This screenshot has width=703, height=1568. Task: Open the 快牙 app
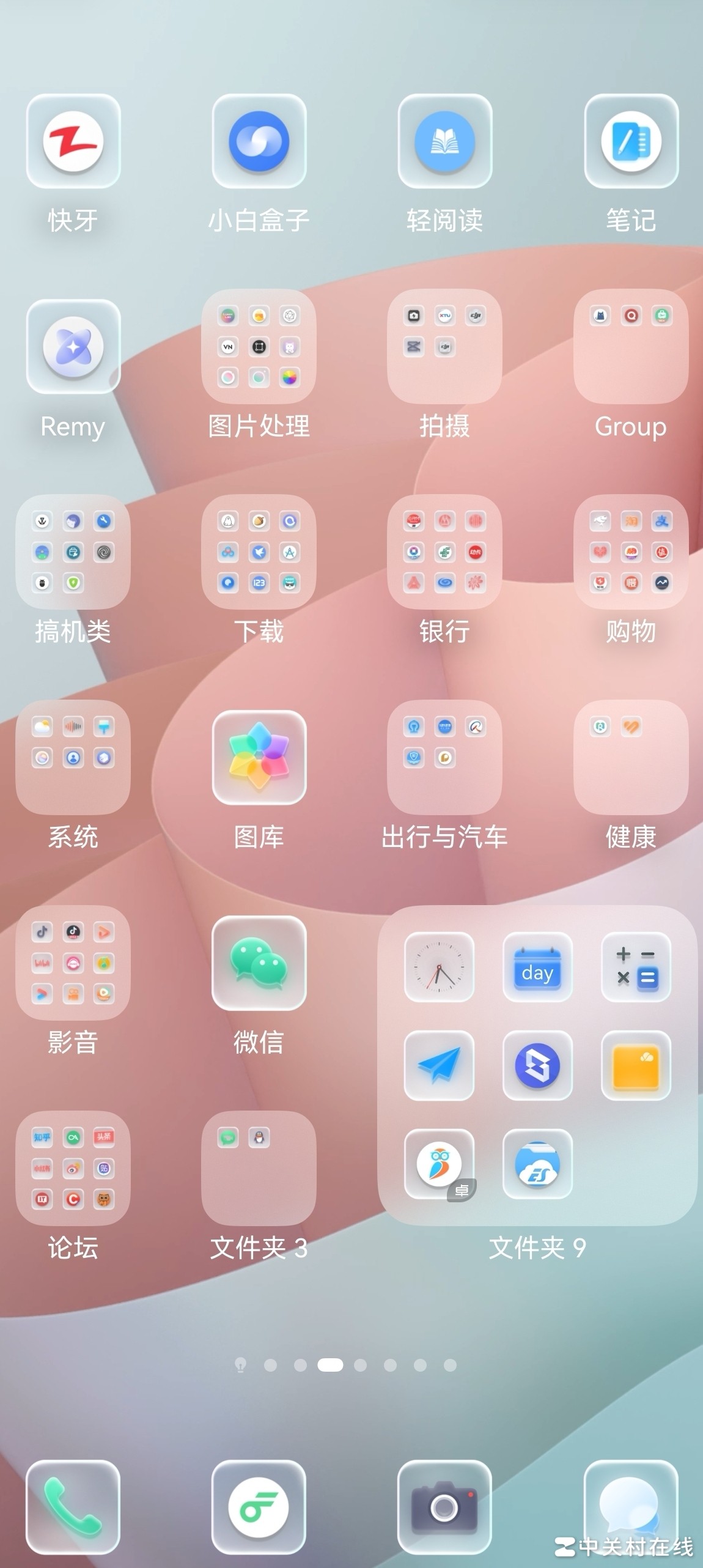(73, 141)
